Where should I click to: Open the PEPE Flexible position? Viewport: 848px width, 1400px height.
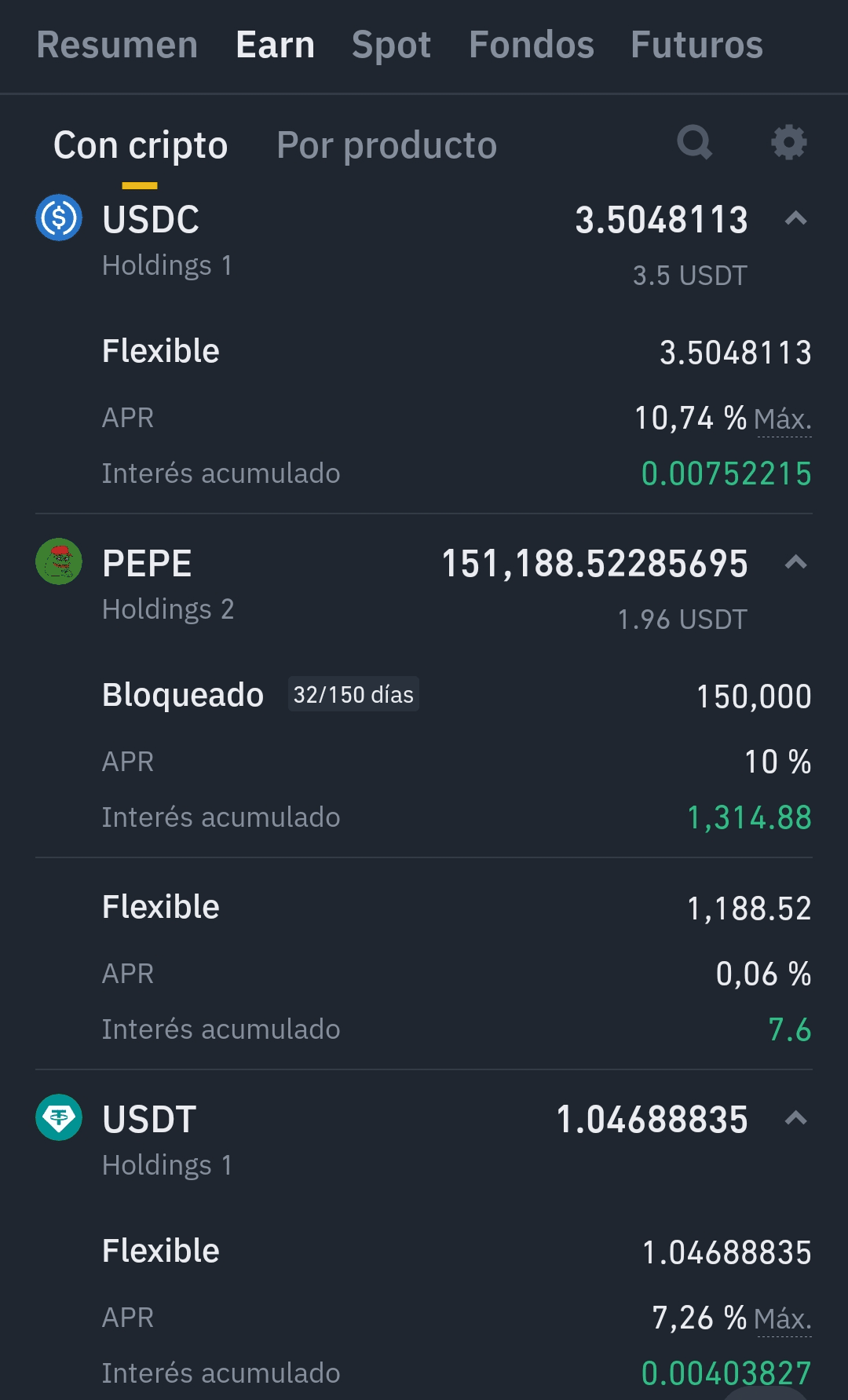[x=161, y=907]
